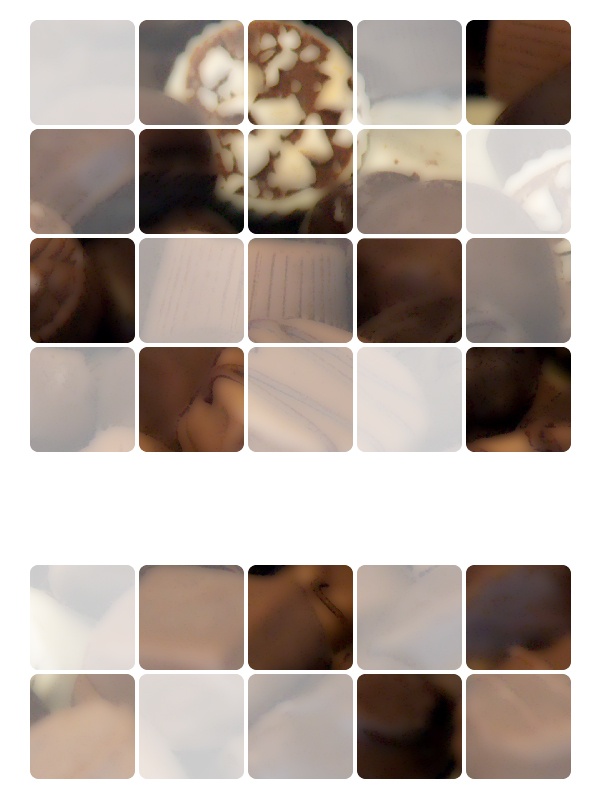Image resolution: width=600 pixels, height=800 pixels.
Task: Pick the grid tile showing folded caramel chocolate
Action: pyautogui.click(x=191, y=399)
